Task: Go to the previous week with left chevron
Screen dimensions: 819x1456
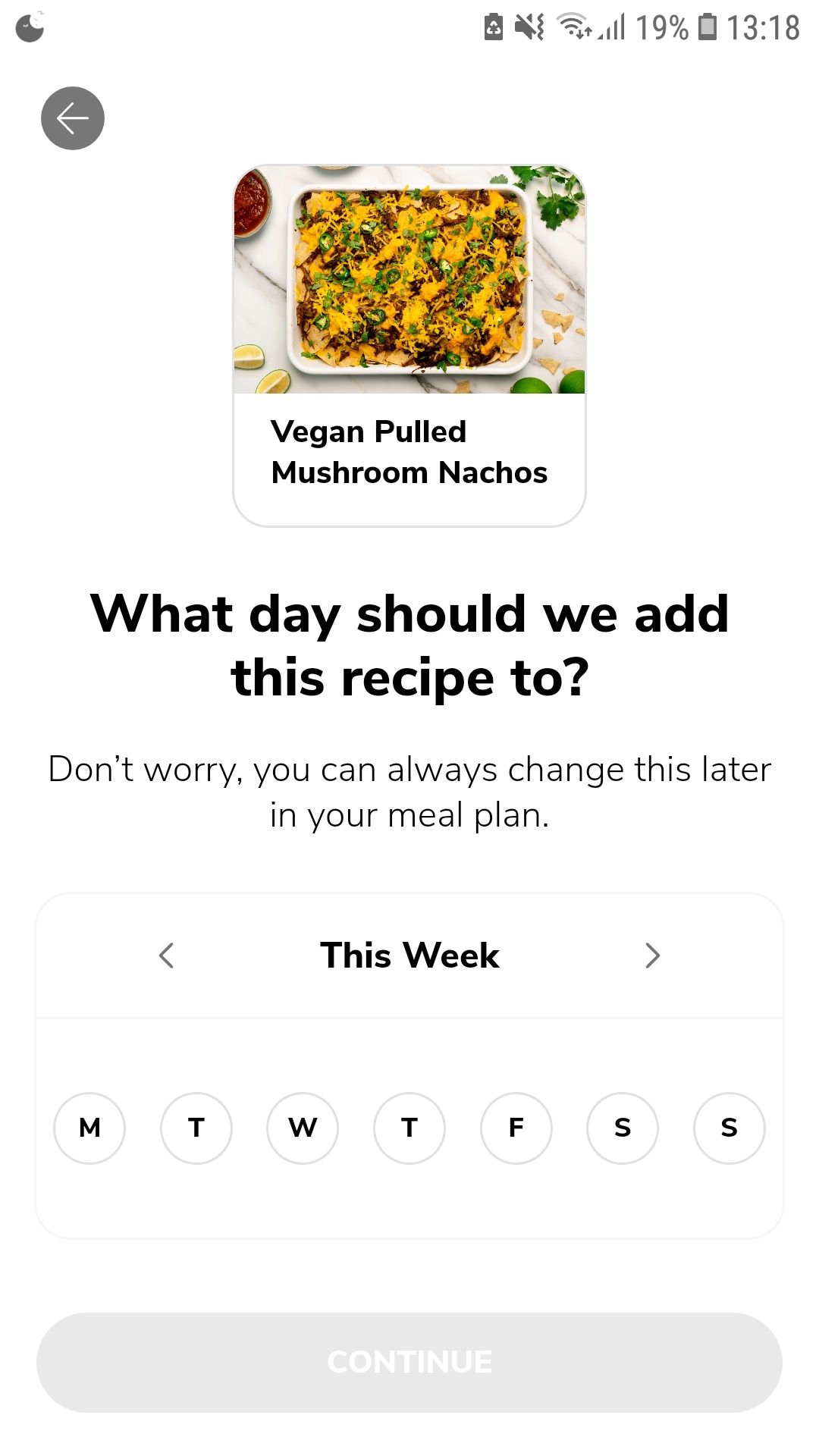Action: click(x=166, y=956)
